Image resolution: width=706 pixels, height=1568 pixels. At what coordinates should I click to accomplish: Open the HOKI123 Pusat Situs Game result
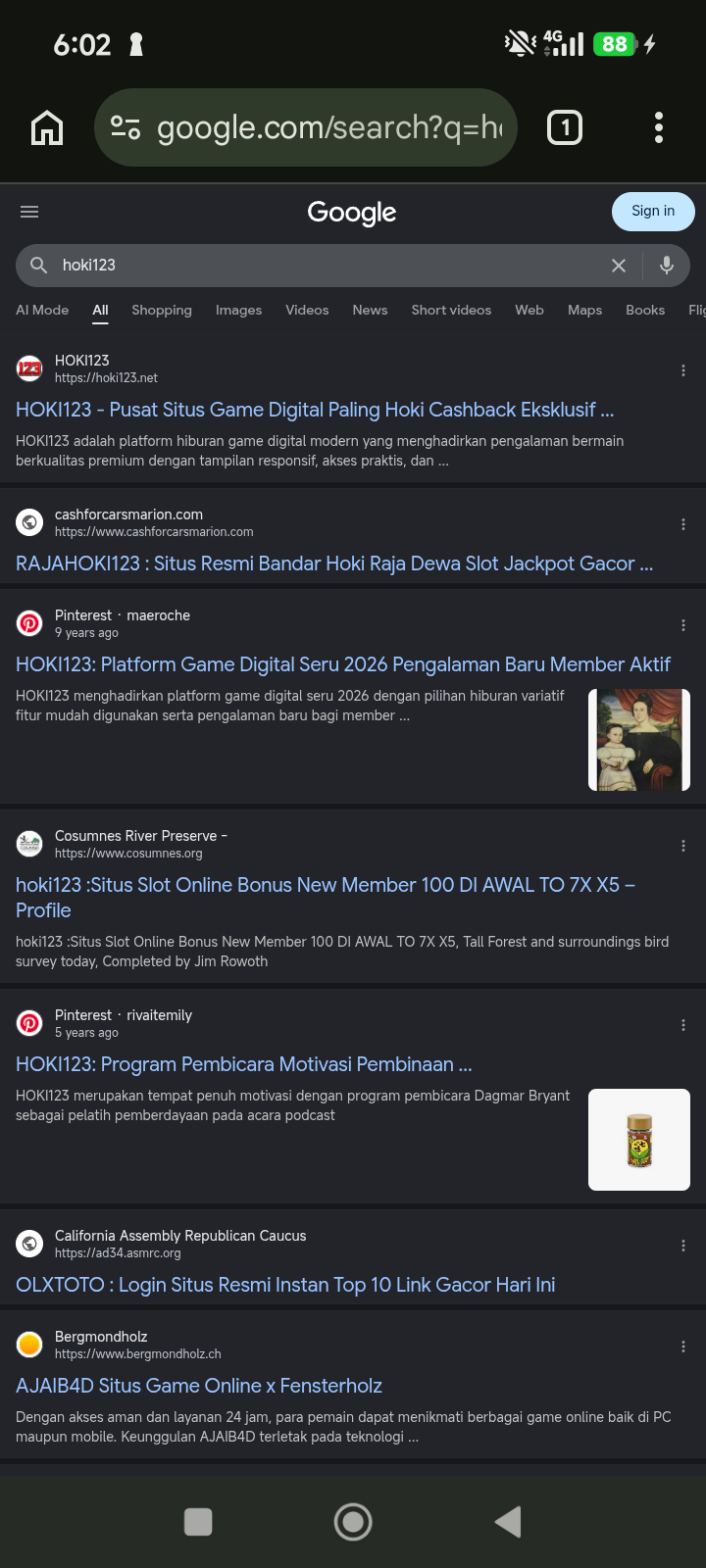coord(315,410)
